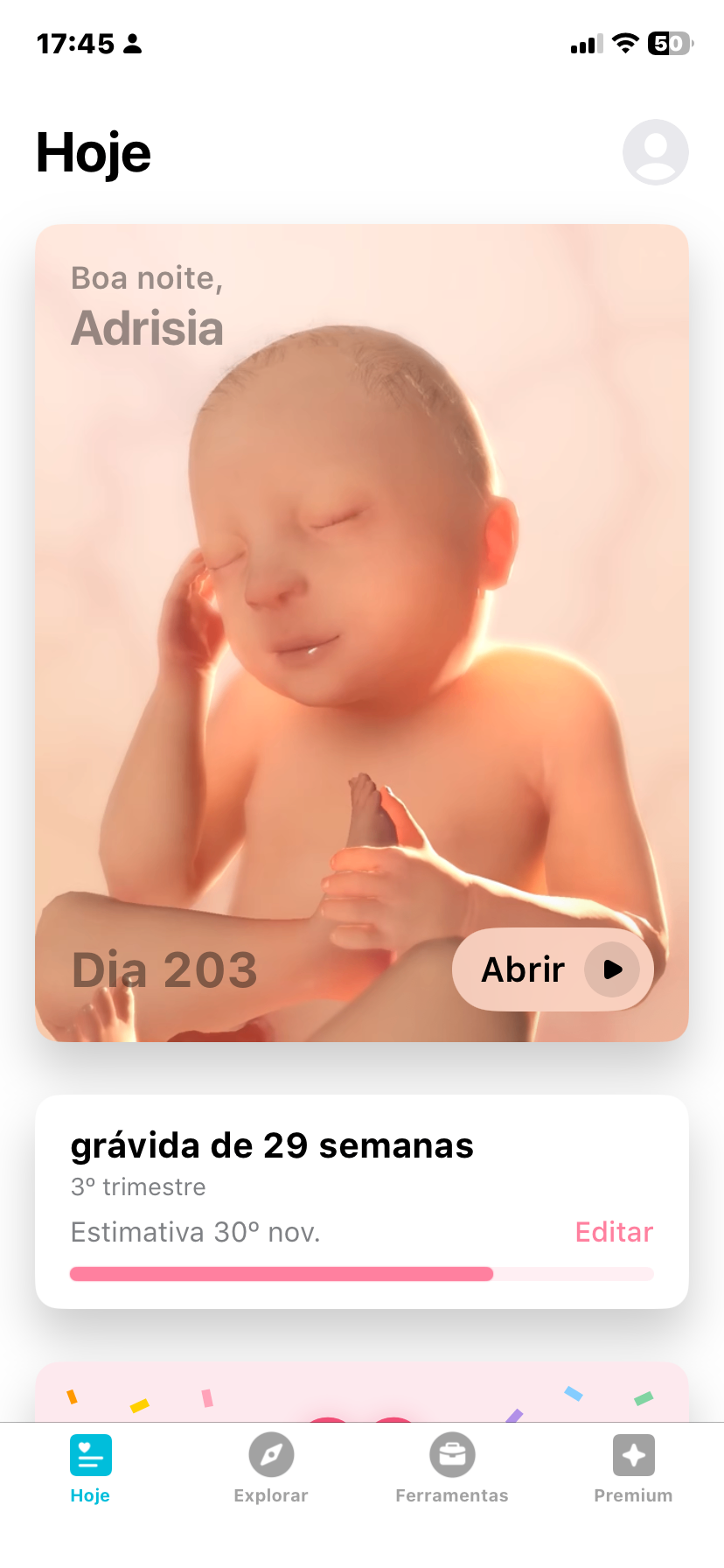724x1568 pixels.
Task: Open the Dia 203 baby image card
Action: point(362,633)
